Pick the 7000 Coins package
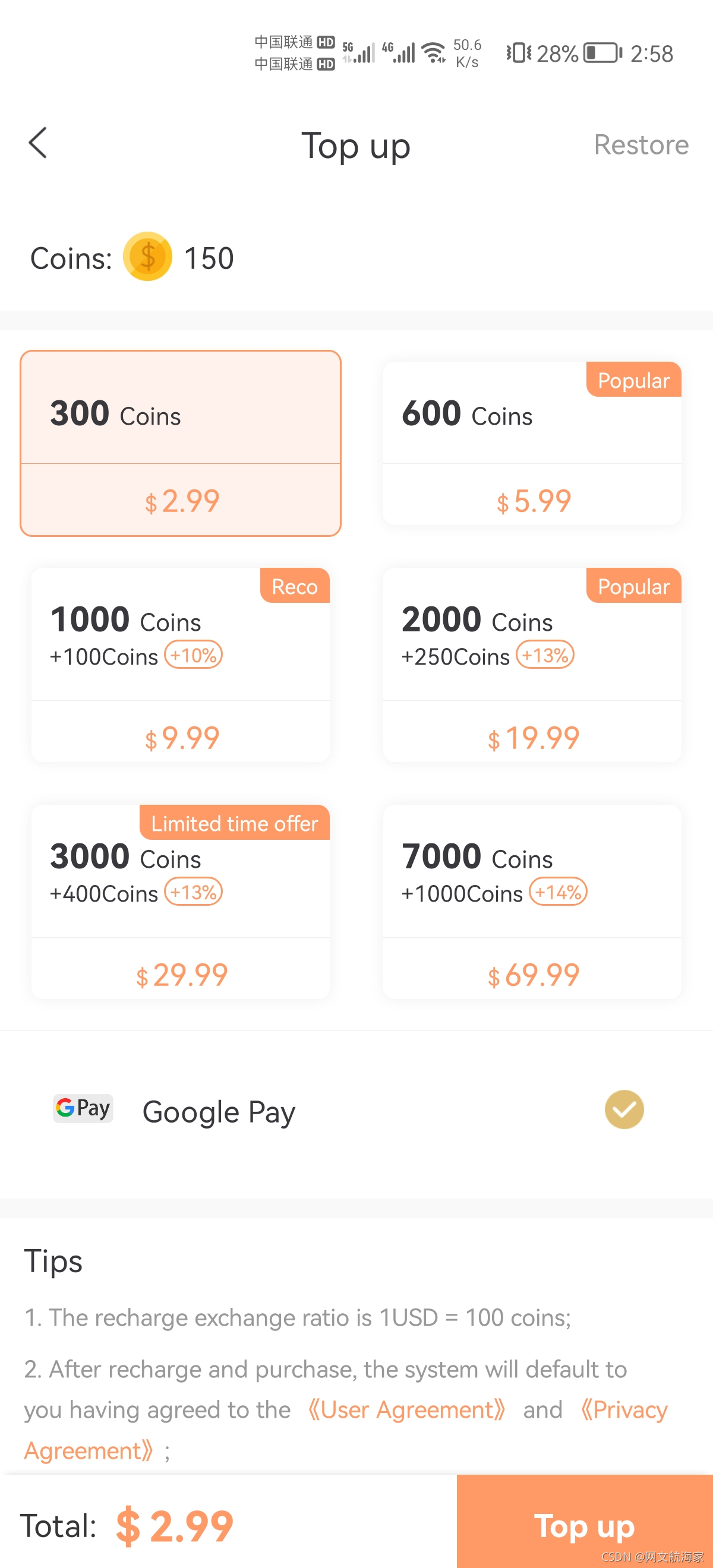Viewport: 713px width, 1568px height. pos(532,902)
